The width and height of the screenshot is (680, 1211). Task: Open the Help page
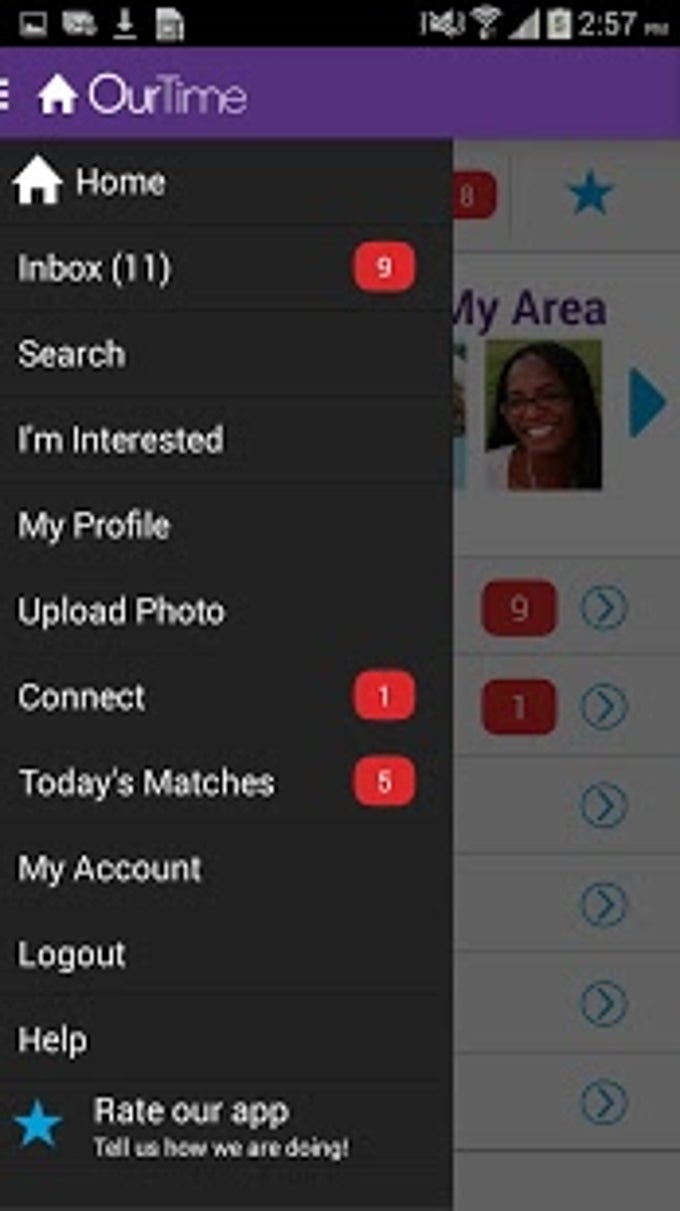point(52,1040)
